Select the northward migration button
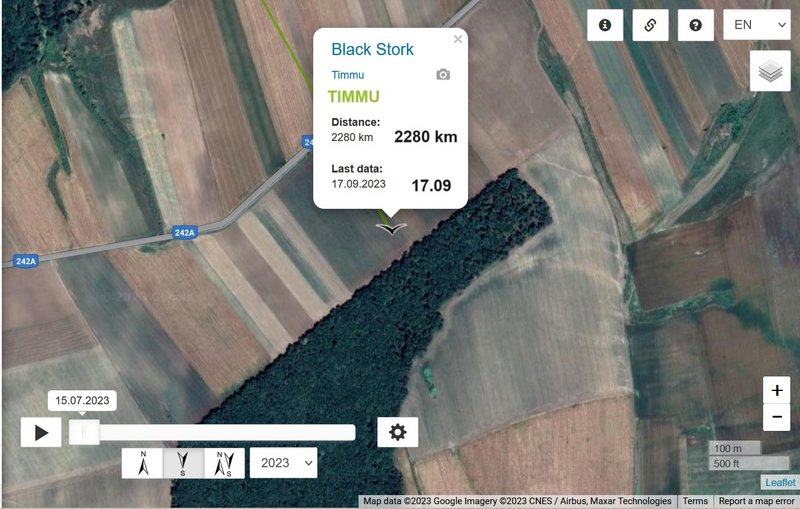The height and width of the screenshot is (509, 800). [x=143, y=463]
